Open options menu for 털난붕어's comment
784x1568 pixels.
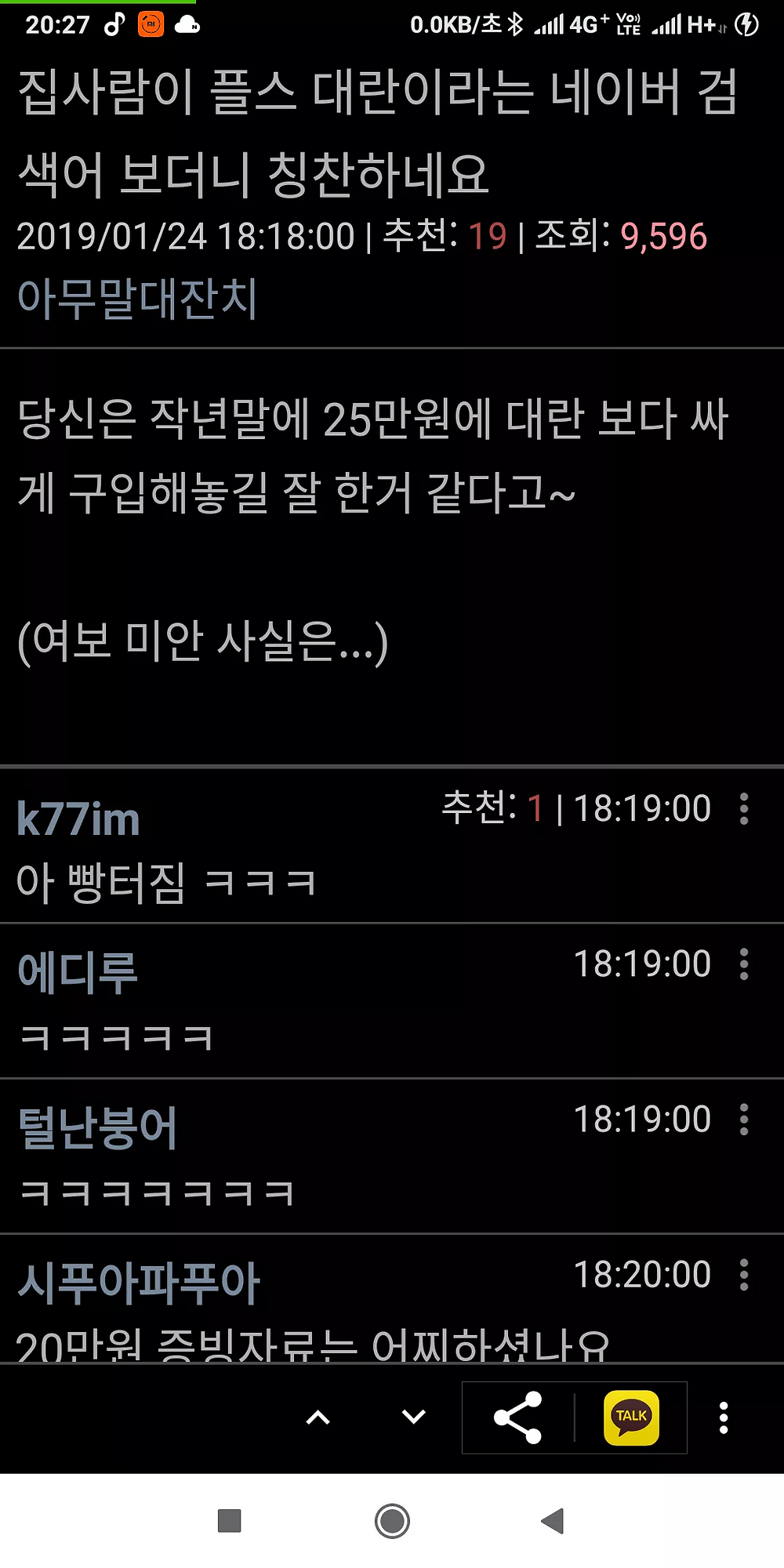pos(744,1119)
